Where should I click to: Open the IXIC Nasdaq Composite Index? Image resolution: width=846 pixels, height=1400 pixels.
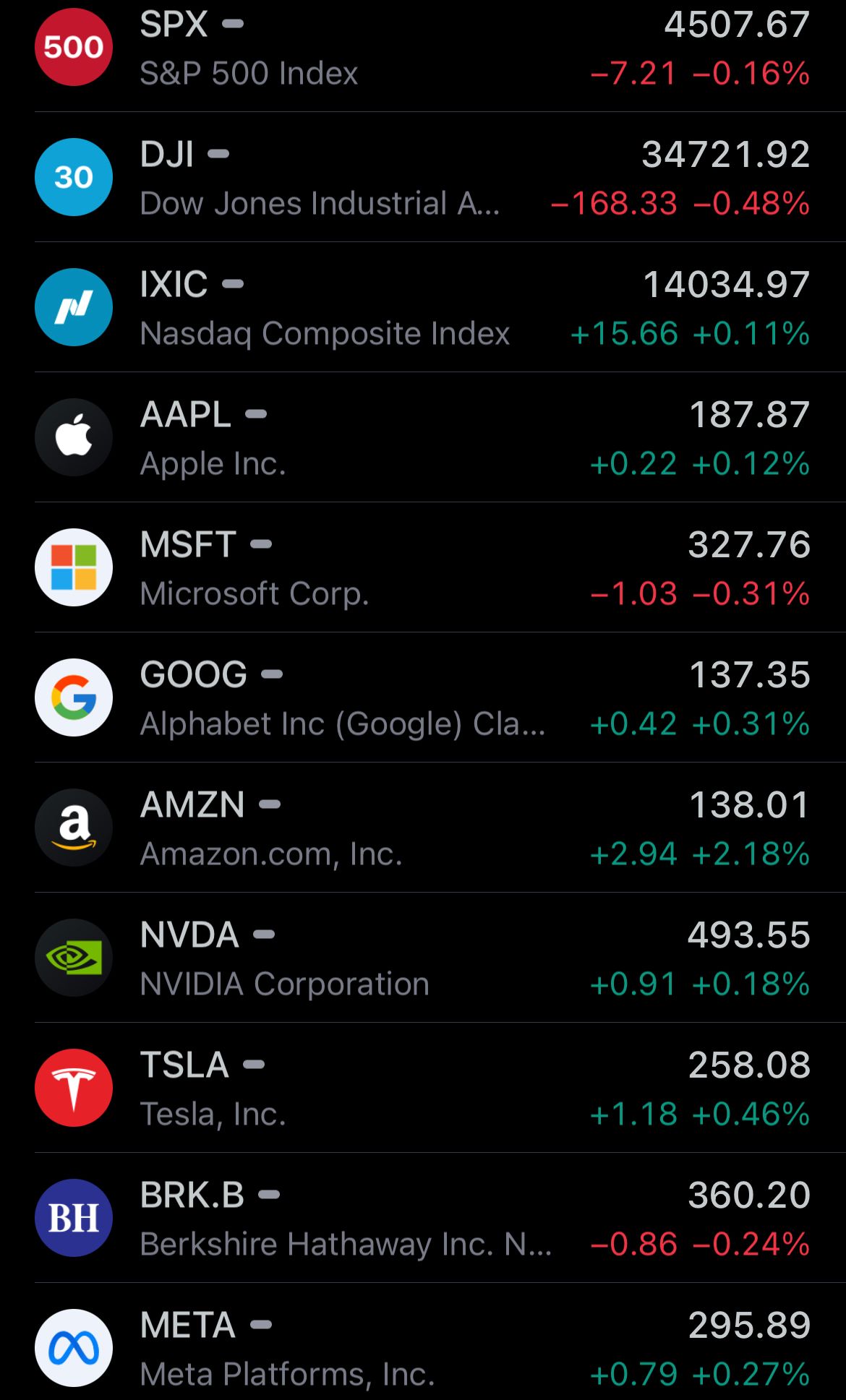(x=423, y=308)
